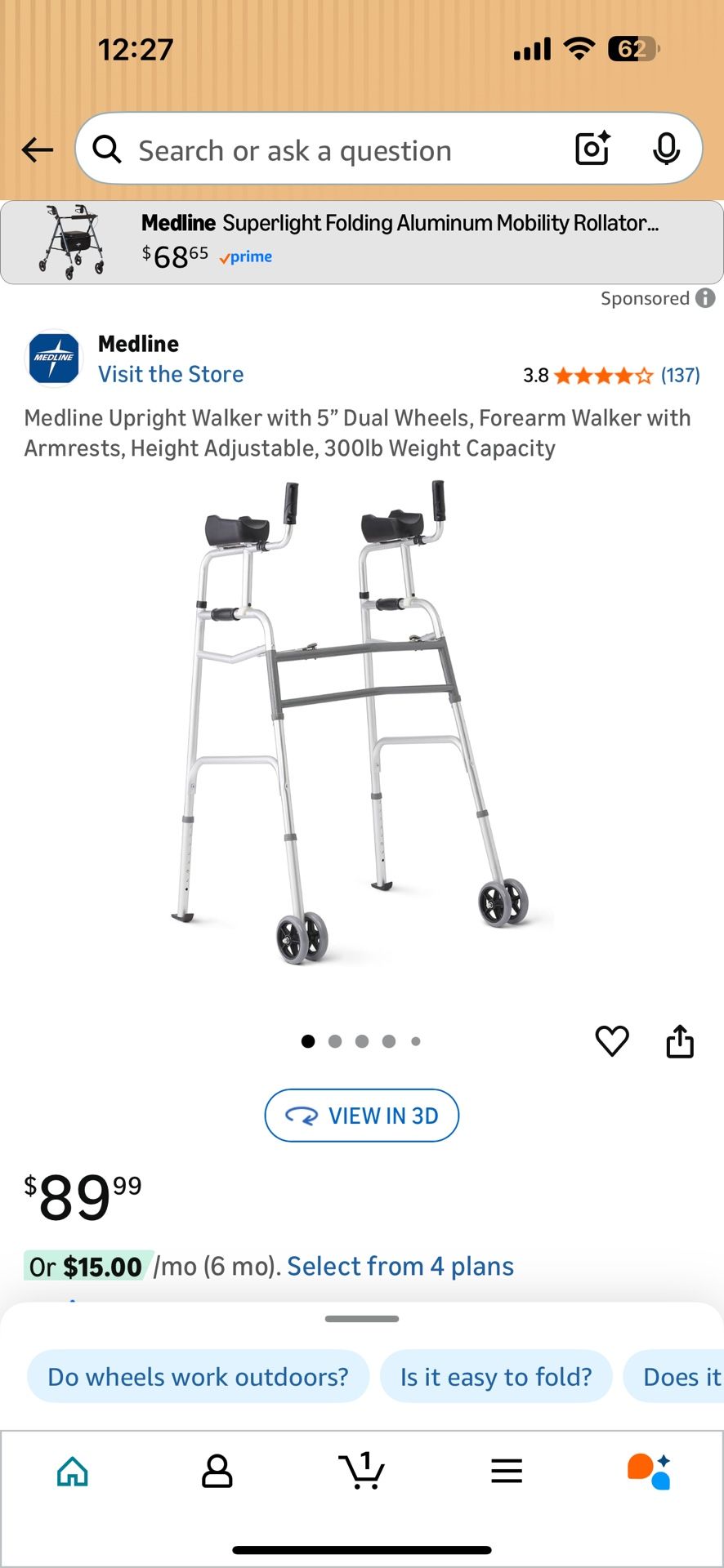Open camera lens search
This screenshot has width=724, height=1568.
click(x=592, y=149)
